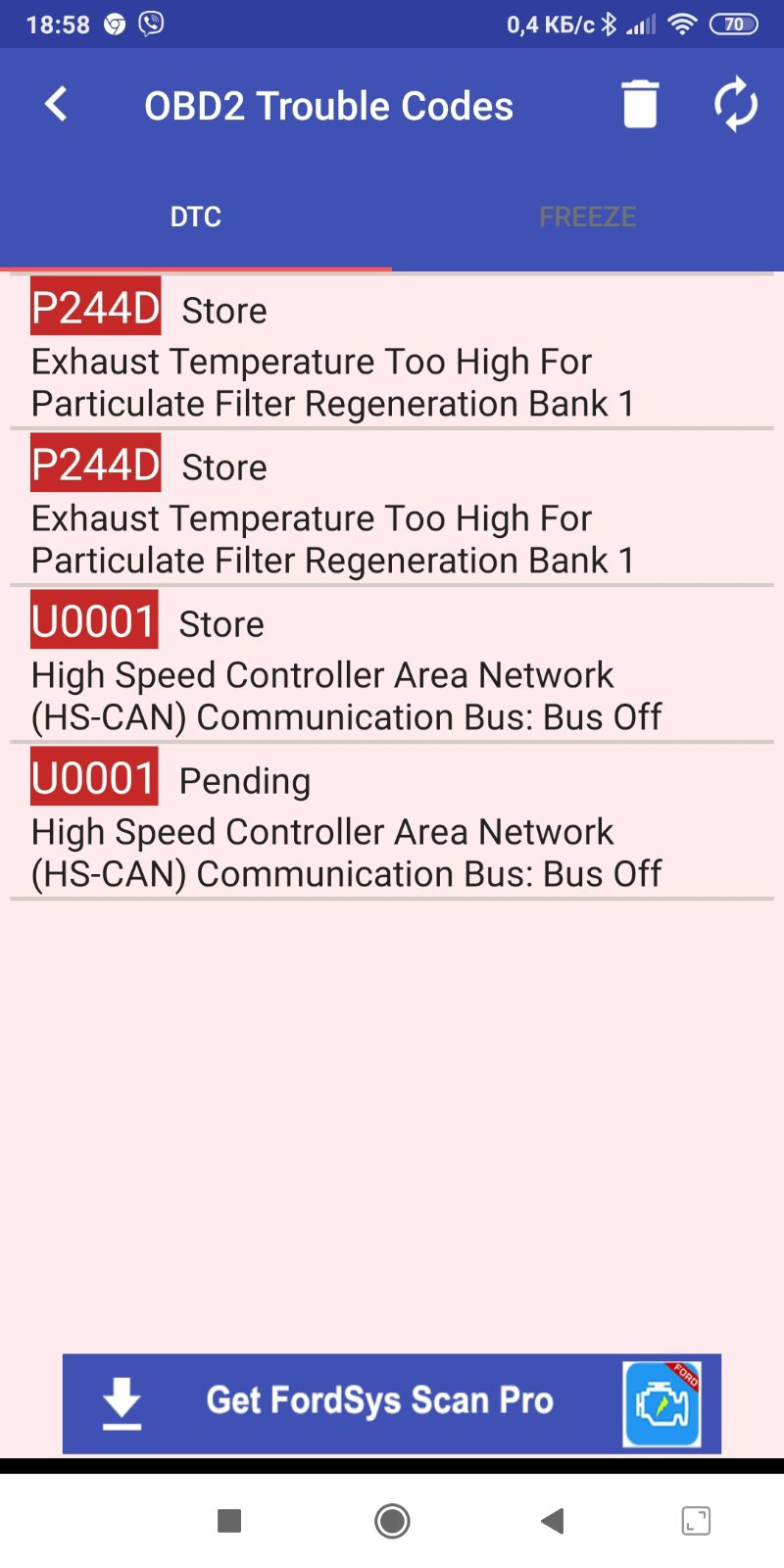This screenshot has height=1568, width=784.
Task: Go to the system home screen
Action: pos(392,1521)
